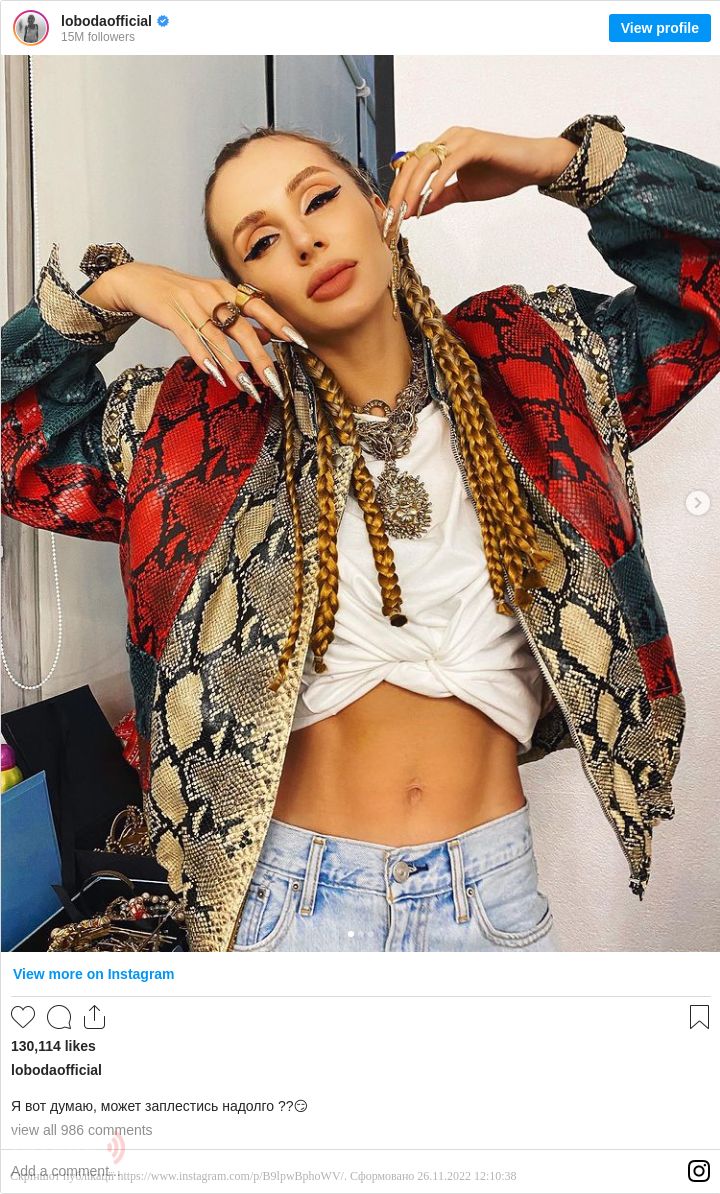Viewport: 720px width, 1194px height.
Task: Go to next photo in carousel
Action: 697,503
